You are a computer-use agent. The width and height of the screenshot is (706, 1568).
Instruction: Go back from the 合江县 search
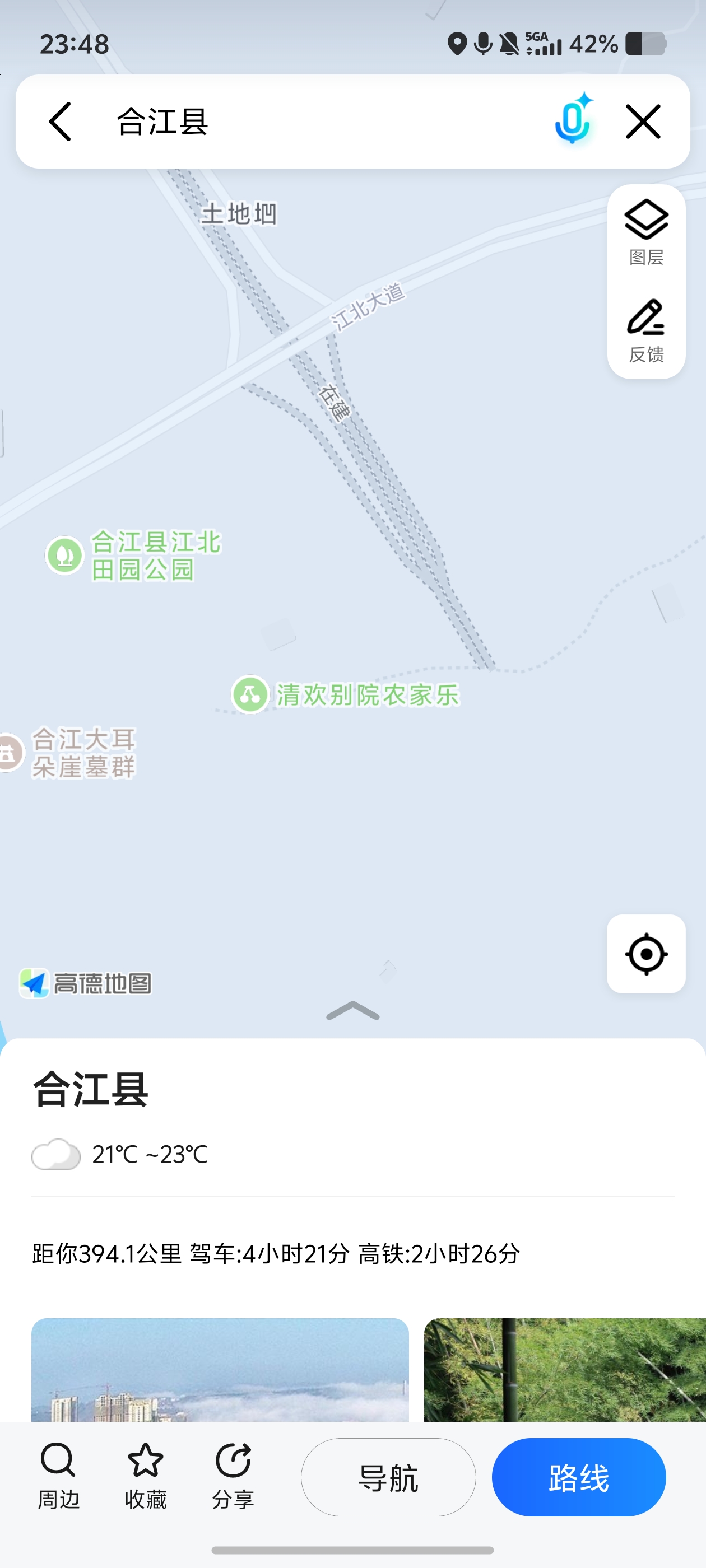[x=61, y=122]
